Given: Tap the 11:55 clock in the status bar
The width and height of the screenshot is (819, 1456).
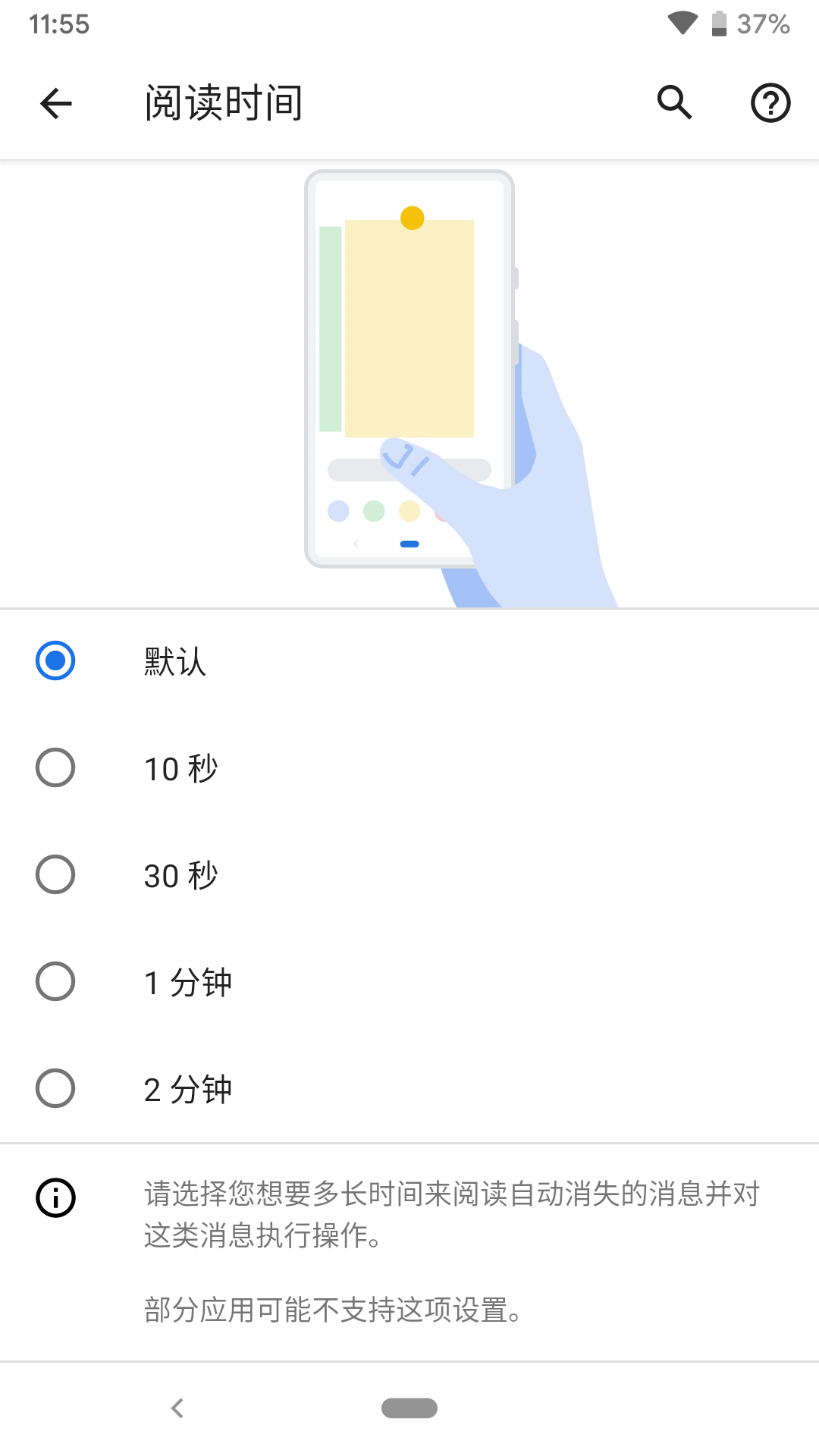Looking at the screenshot, I should point(58,24).
